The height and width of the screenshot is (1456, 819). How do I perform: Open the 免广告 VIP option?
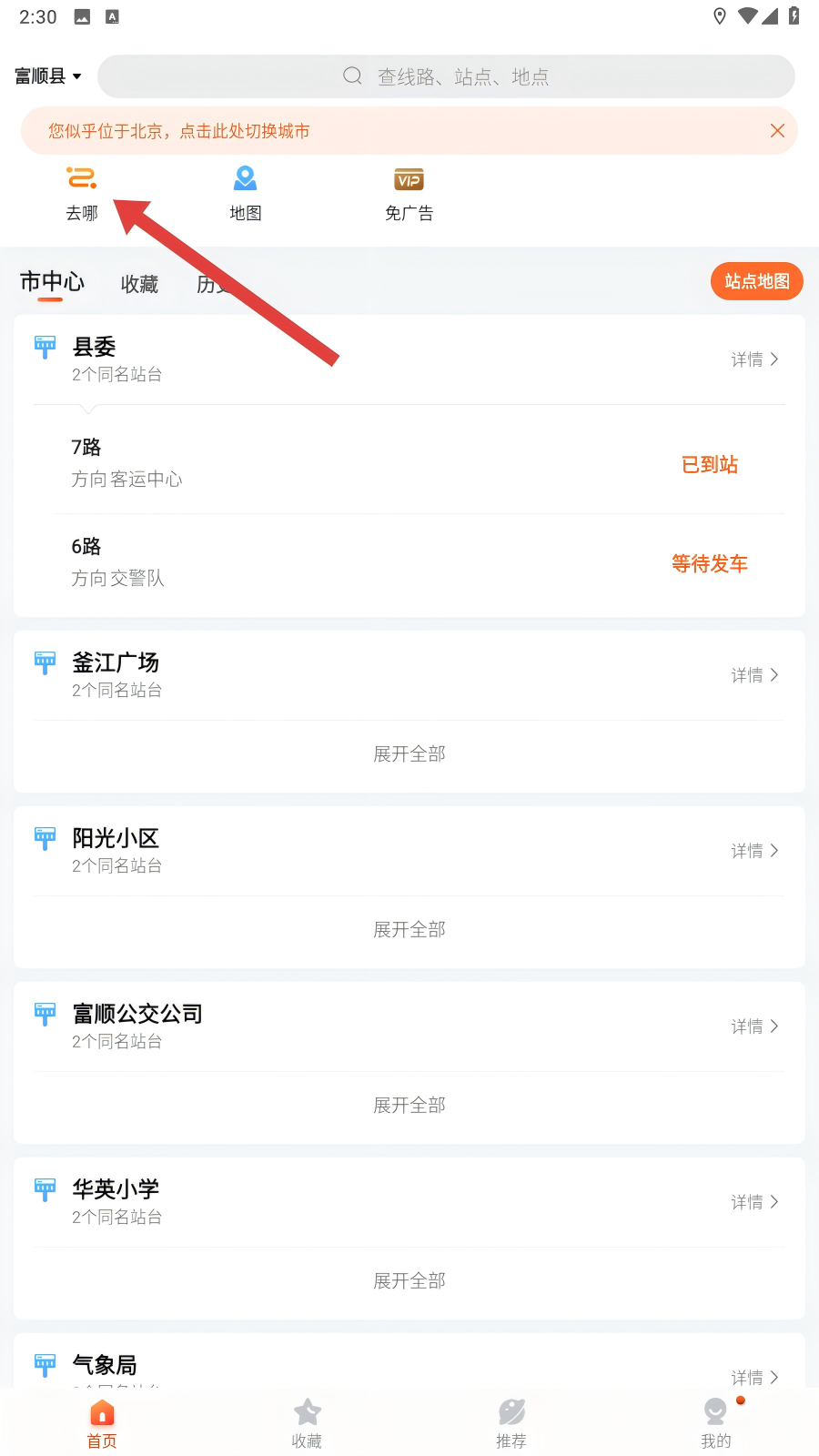coord(409,193)
